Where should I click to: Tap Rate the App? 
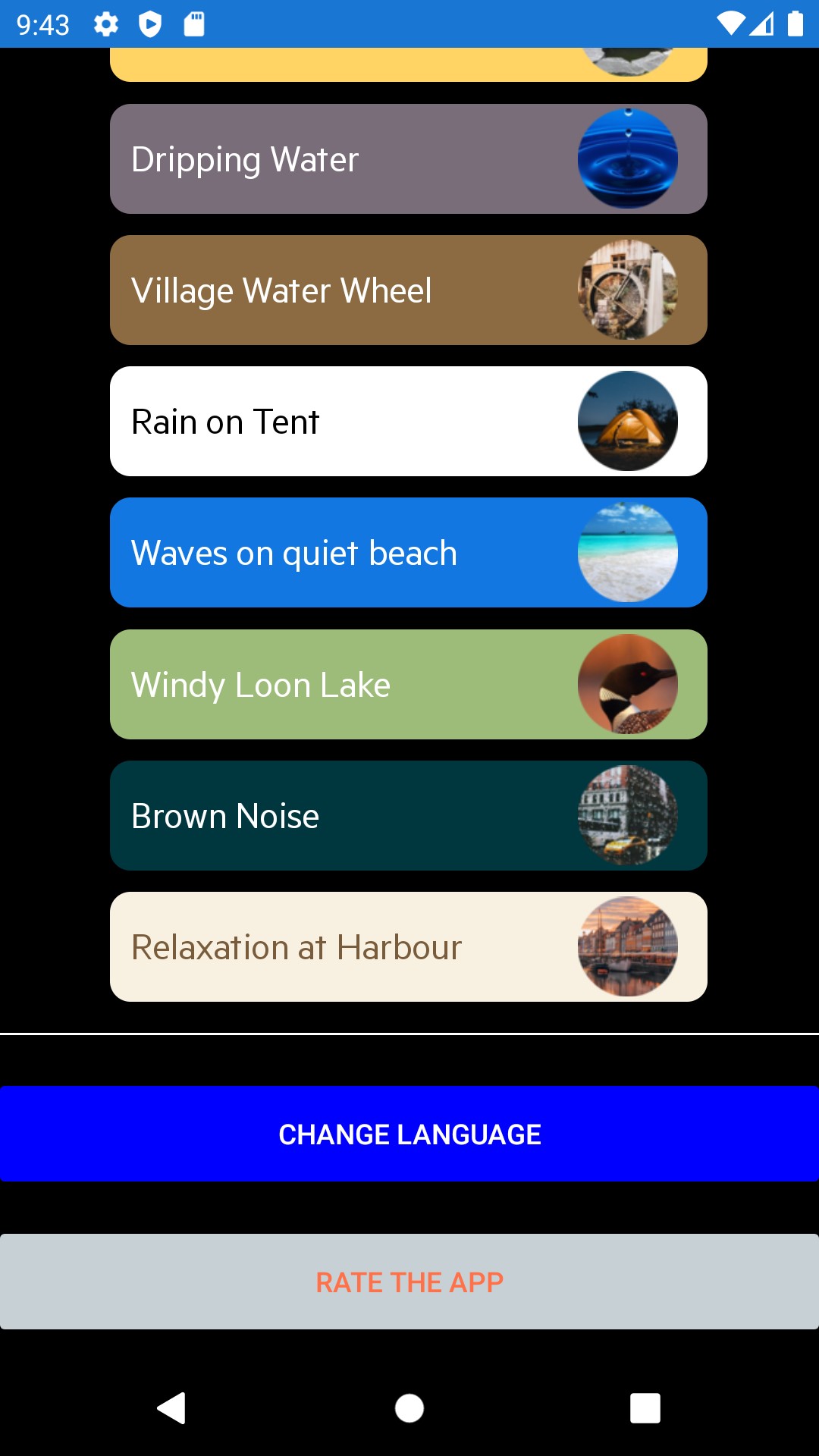click(409, 1282)
